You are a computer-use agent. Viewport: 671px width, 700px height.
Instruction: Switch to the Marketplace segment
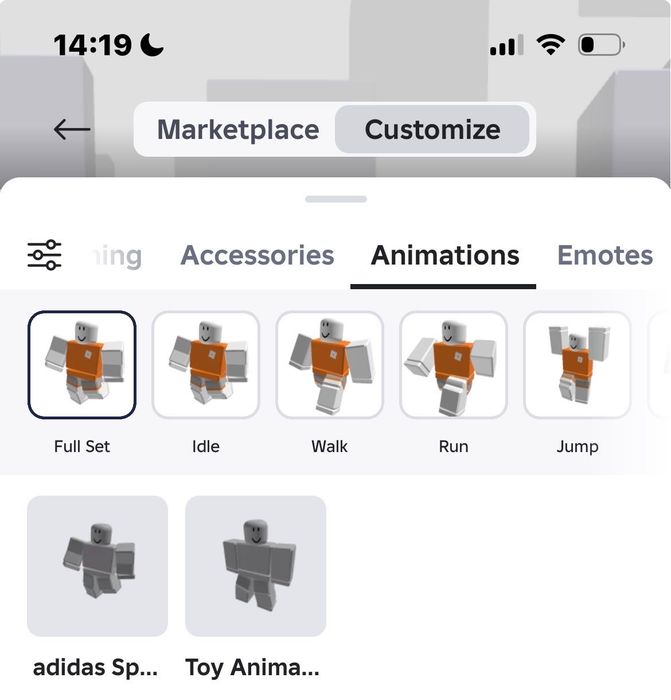coord(238,130)
